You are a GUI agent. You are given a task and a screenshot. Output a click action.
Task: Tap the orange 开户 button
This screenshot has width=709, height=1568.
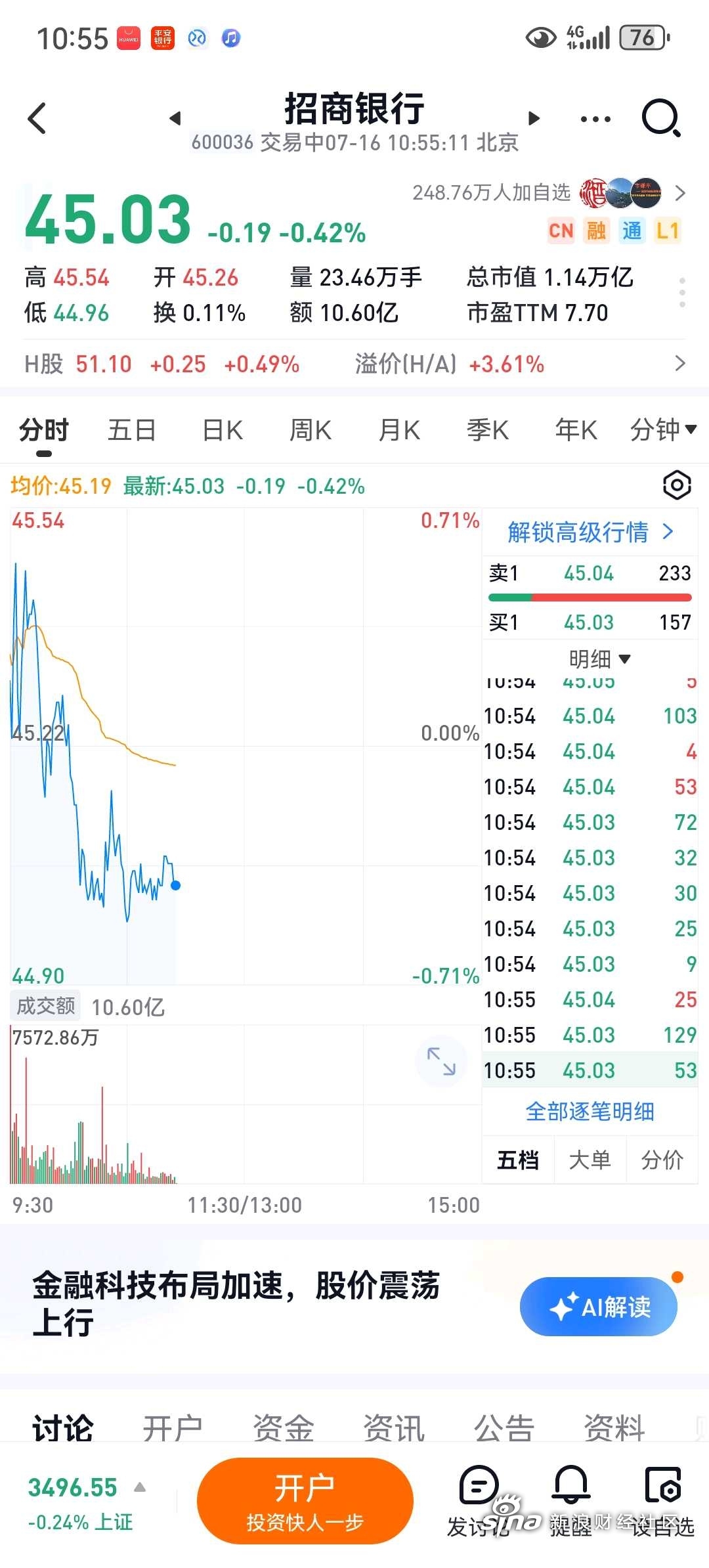[305, 1501]
